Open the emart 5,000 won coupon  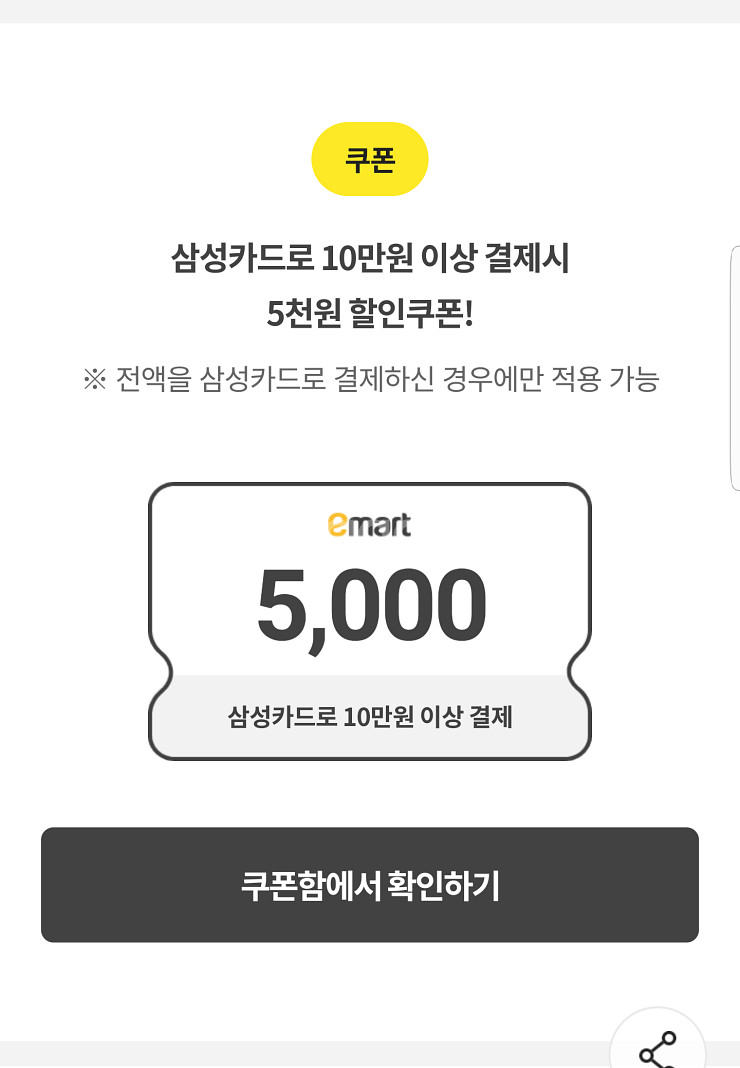point(369,621)
